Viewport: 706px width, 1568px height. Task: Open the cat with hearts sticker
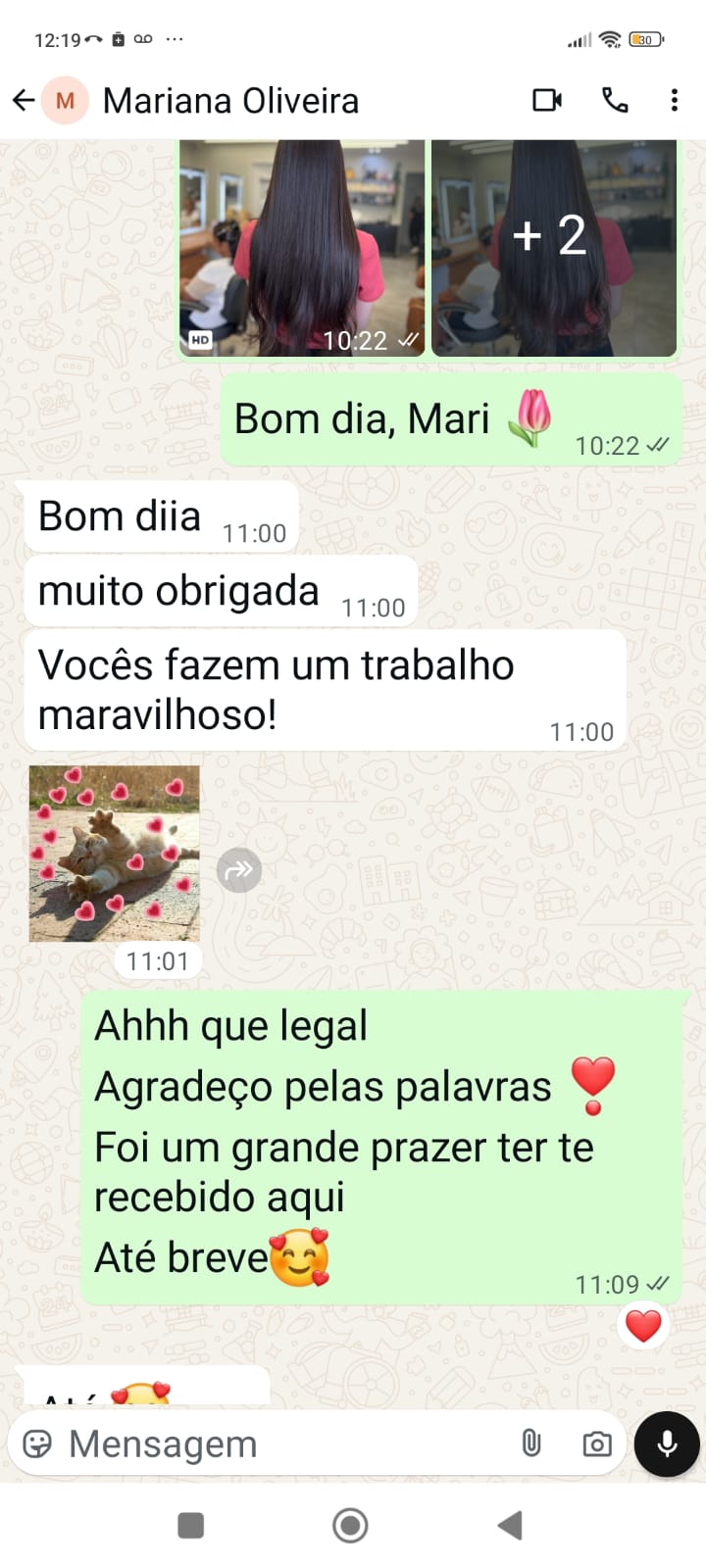114,854
